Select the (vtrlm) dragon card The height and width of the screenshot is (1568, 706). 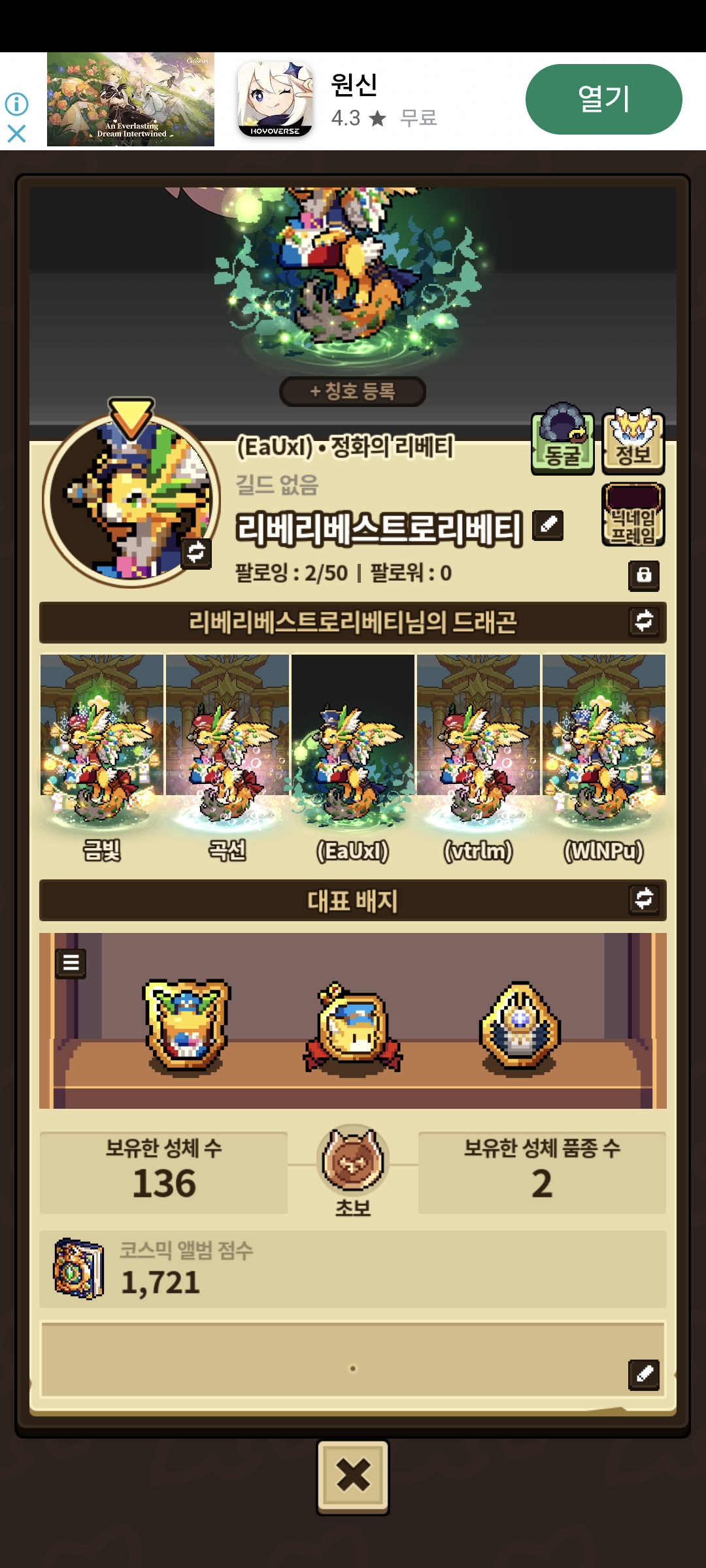pos(479,760)
